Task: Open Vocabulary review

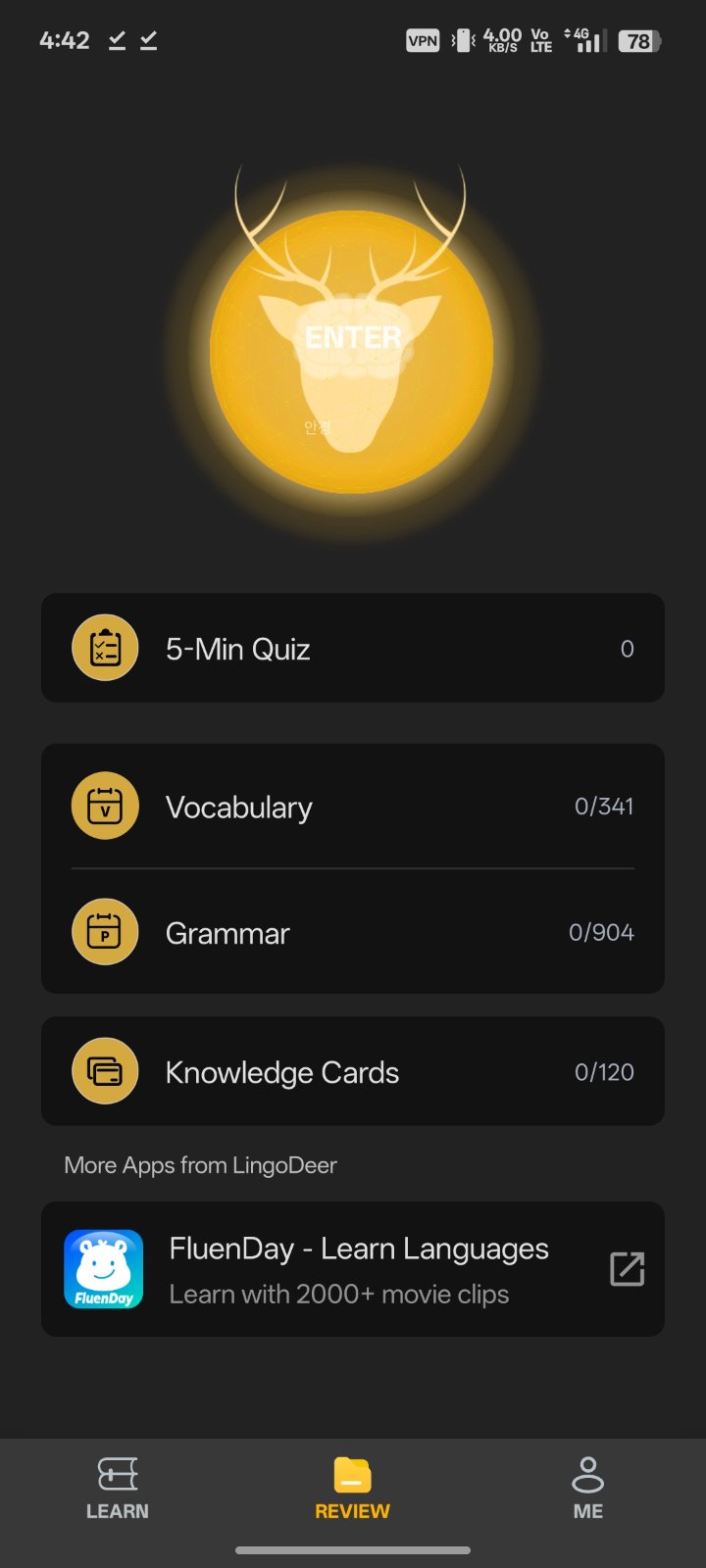Action: (353, 807)
